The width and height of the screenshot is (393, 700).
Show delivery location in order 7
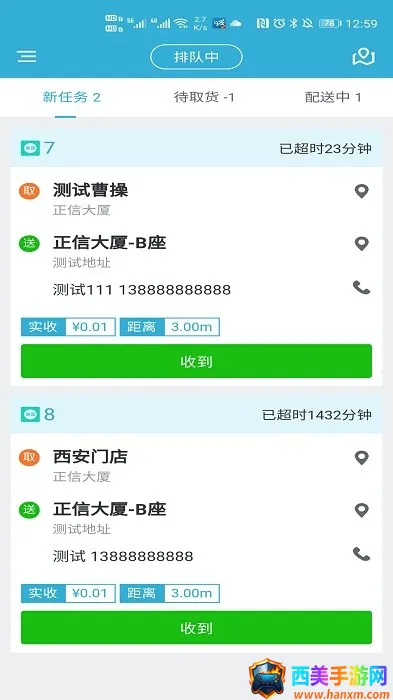coord(362,244)
